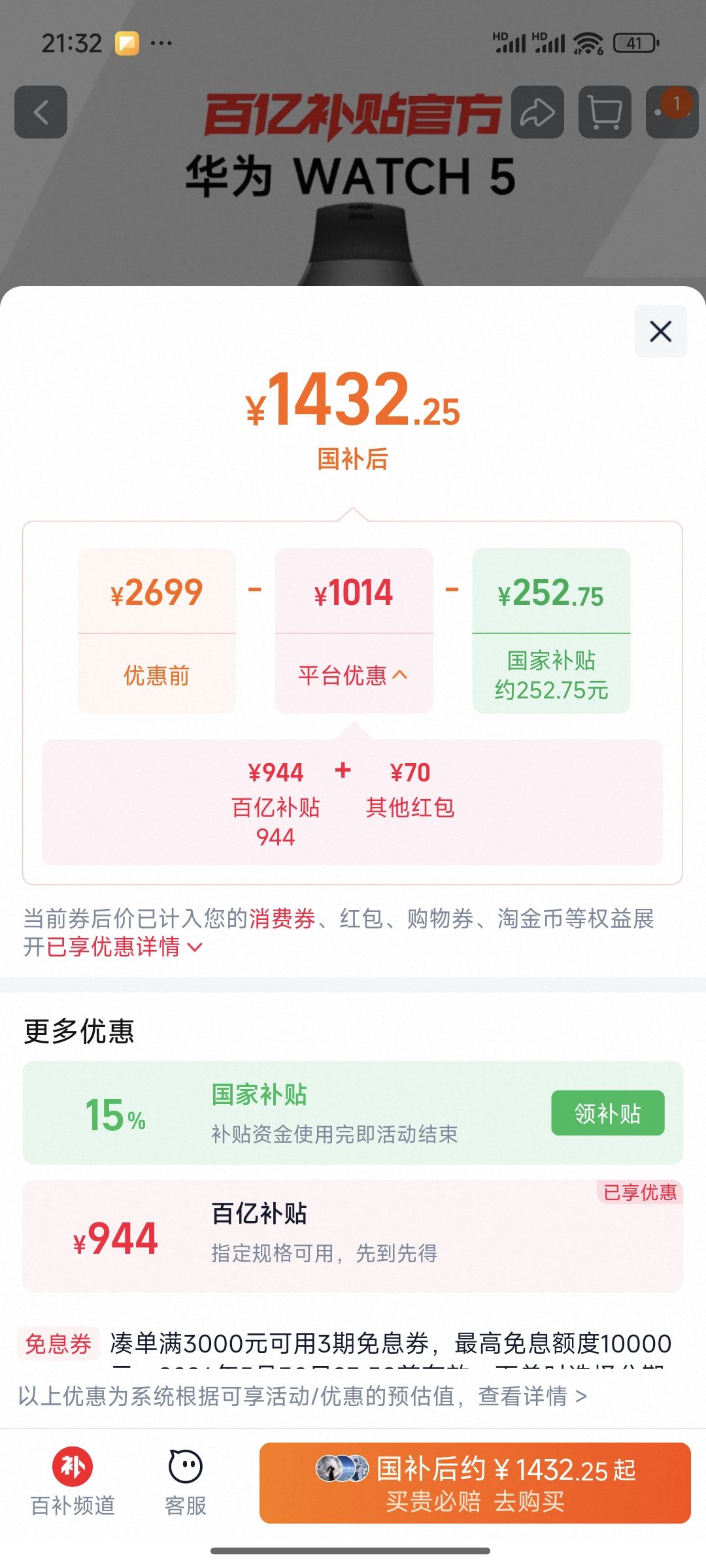Tap 去购买 at 国补后约 ¥1432.25
This screenshot has width=706, height=1568.
point(475,1483)
